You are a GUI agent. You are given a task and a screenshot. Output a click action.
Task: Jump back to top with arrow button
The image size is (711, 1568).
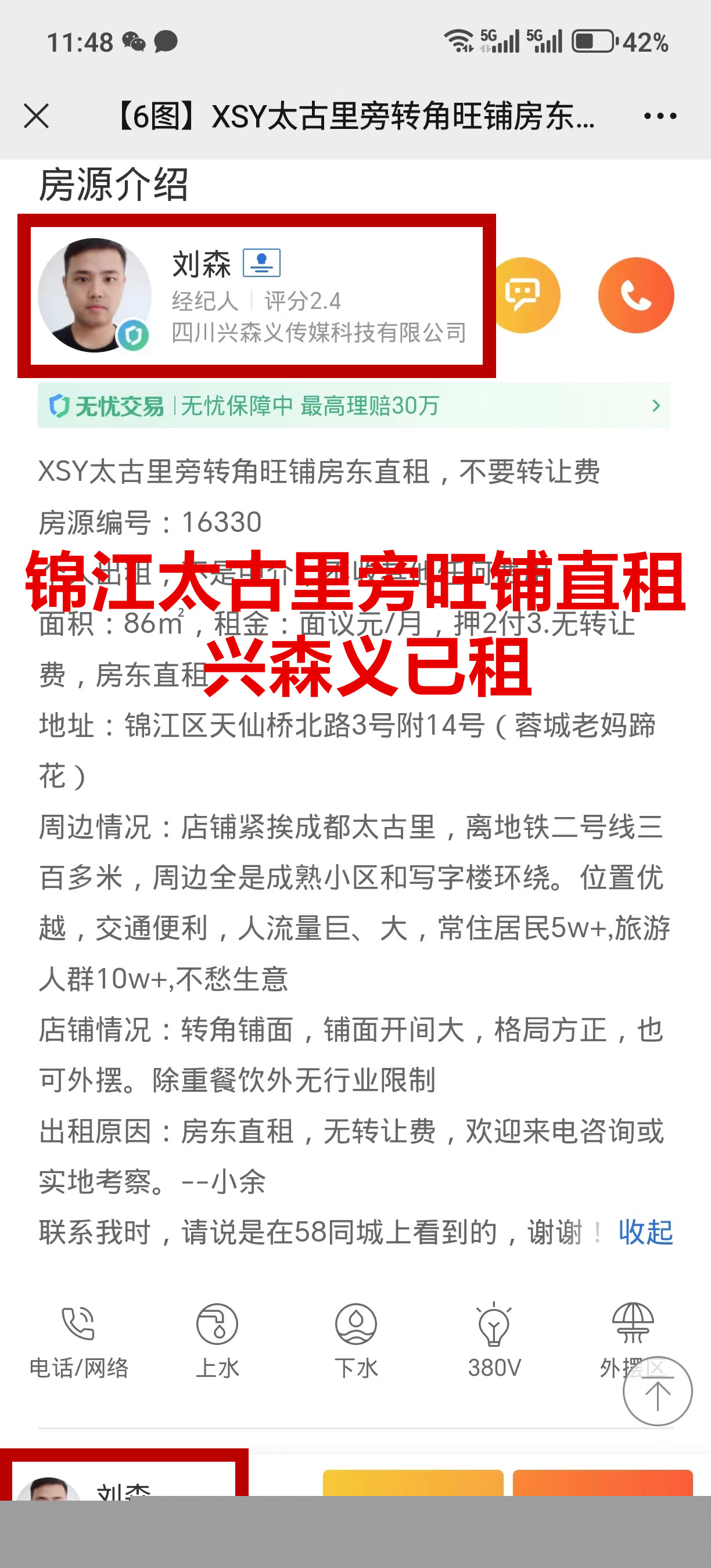click(x=658, y=1391)
